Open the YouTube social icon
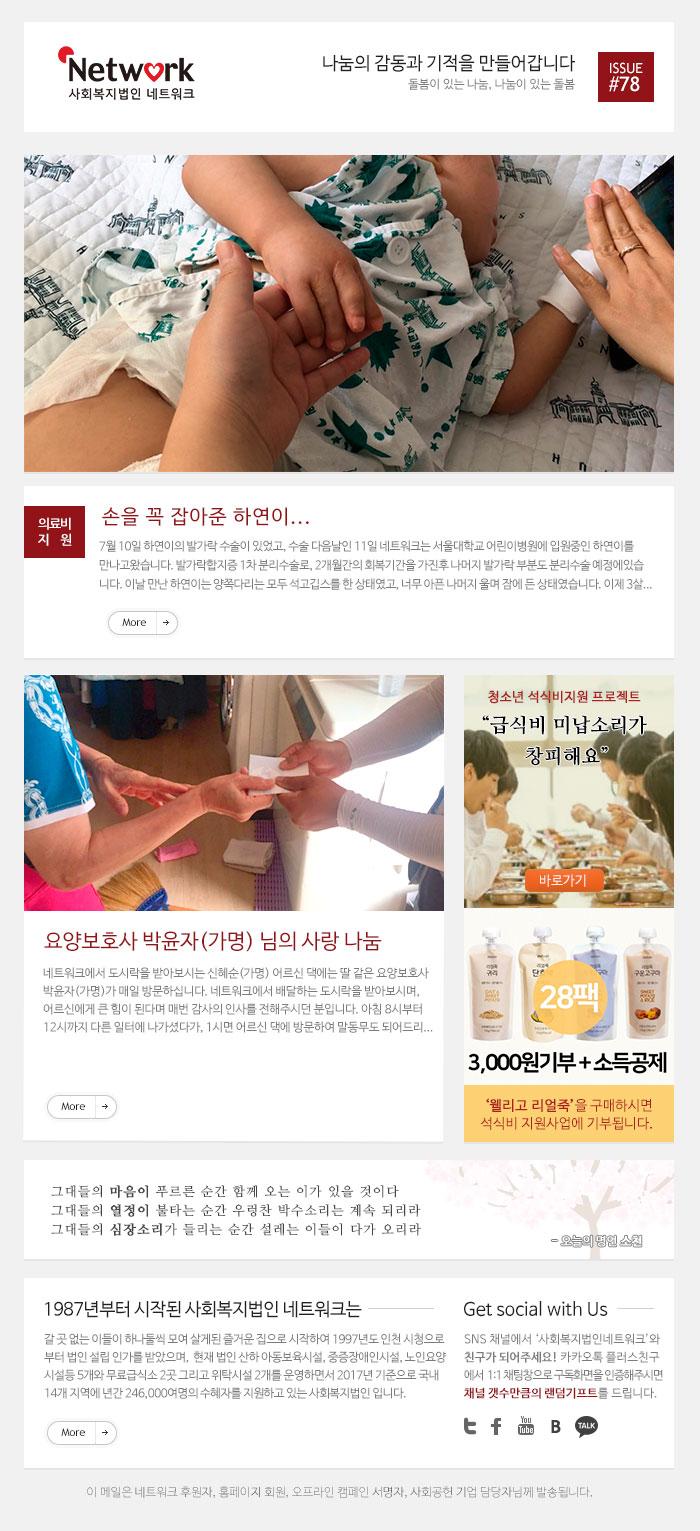This screenshot has width=700, height=1531. [x=526, y=1426]
